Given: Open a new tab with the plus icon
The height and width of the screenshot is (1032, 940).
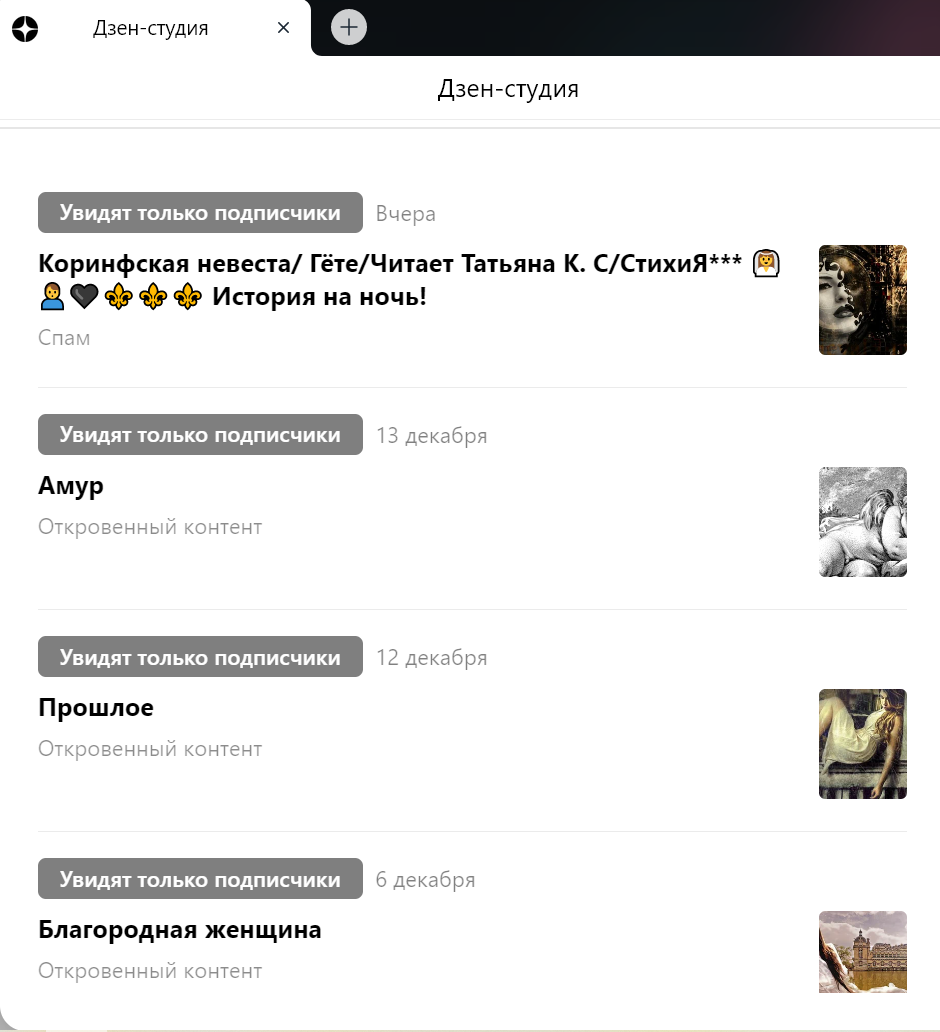Looking at the screenshot, I should point(348,27).
